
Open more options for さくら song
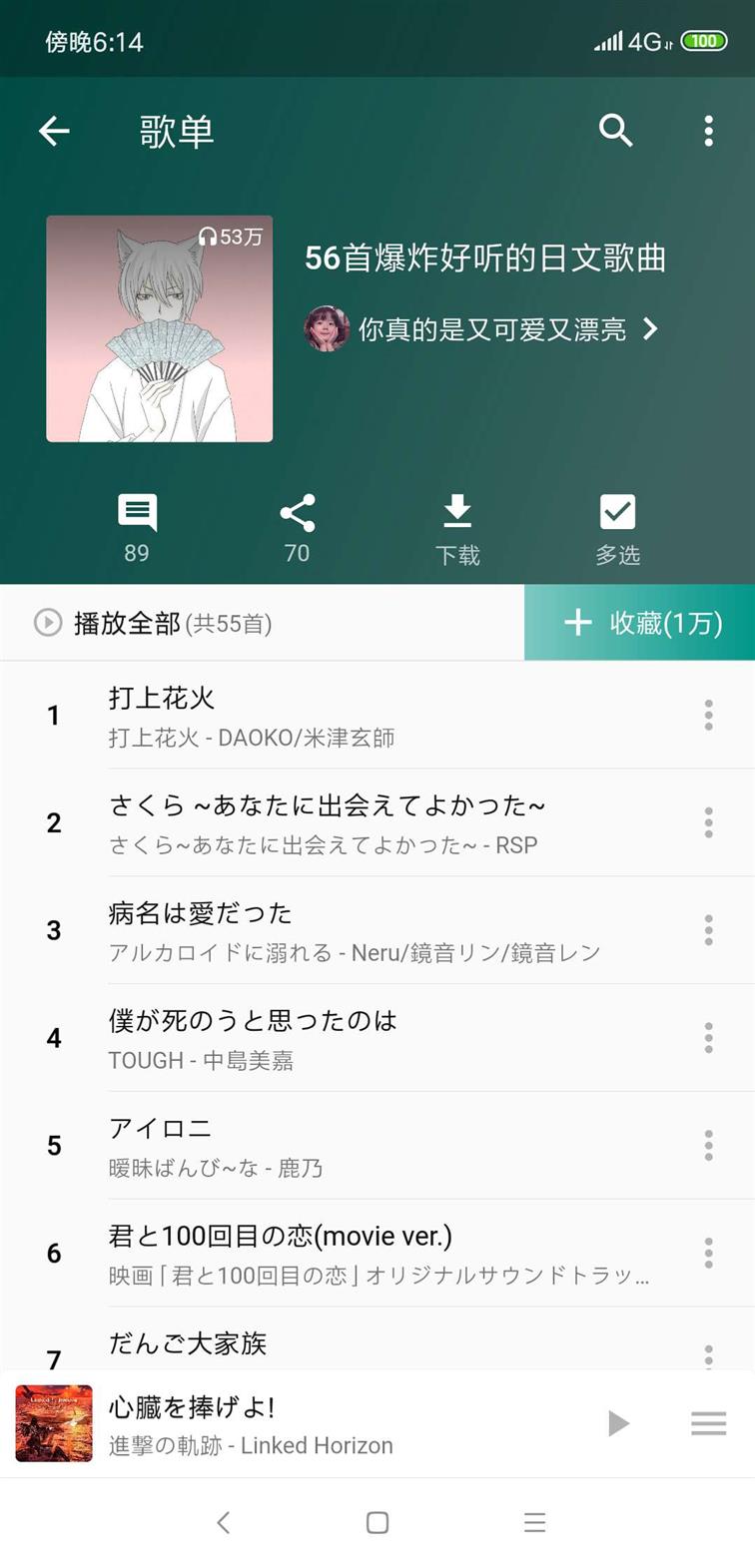tap(708, 822)
